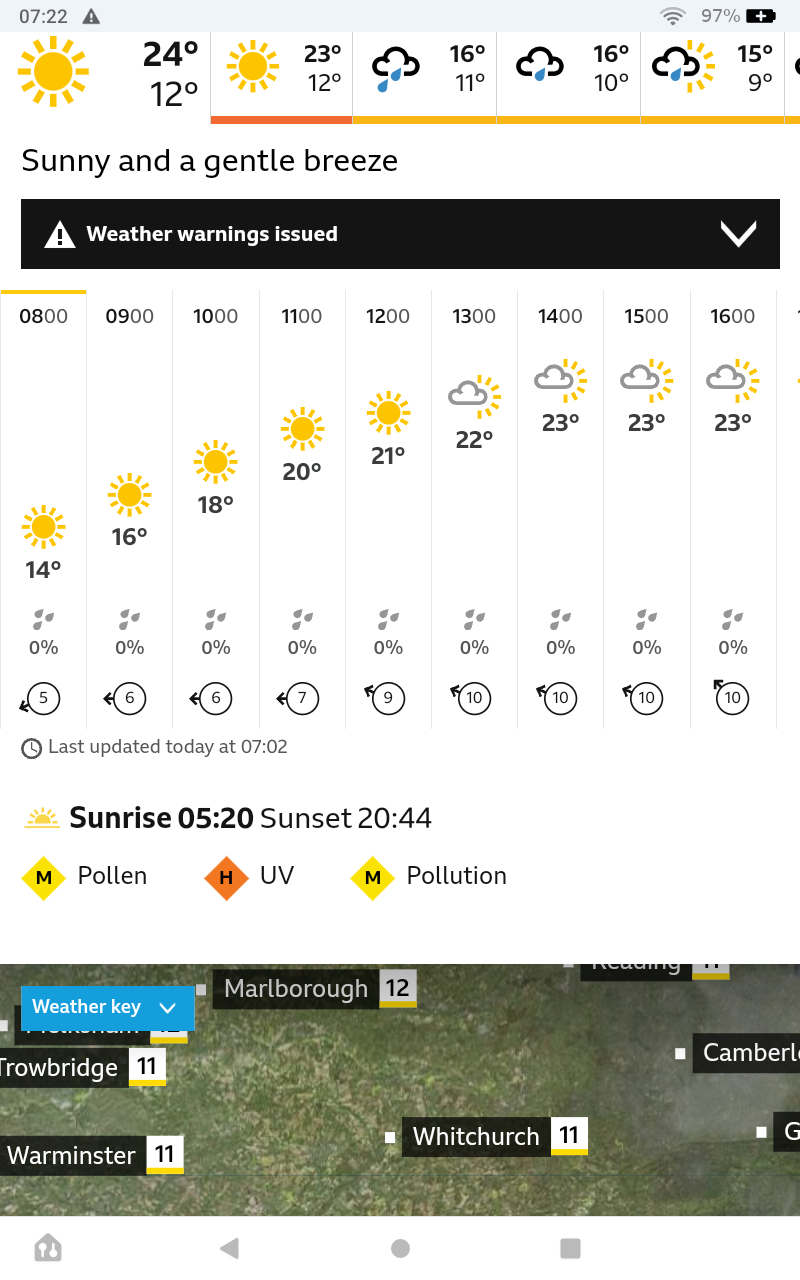View UV level information
Image resolution: width=800 pixels, height=1280 pixels.
click(250, 877)
